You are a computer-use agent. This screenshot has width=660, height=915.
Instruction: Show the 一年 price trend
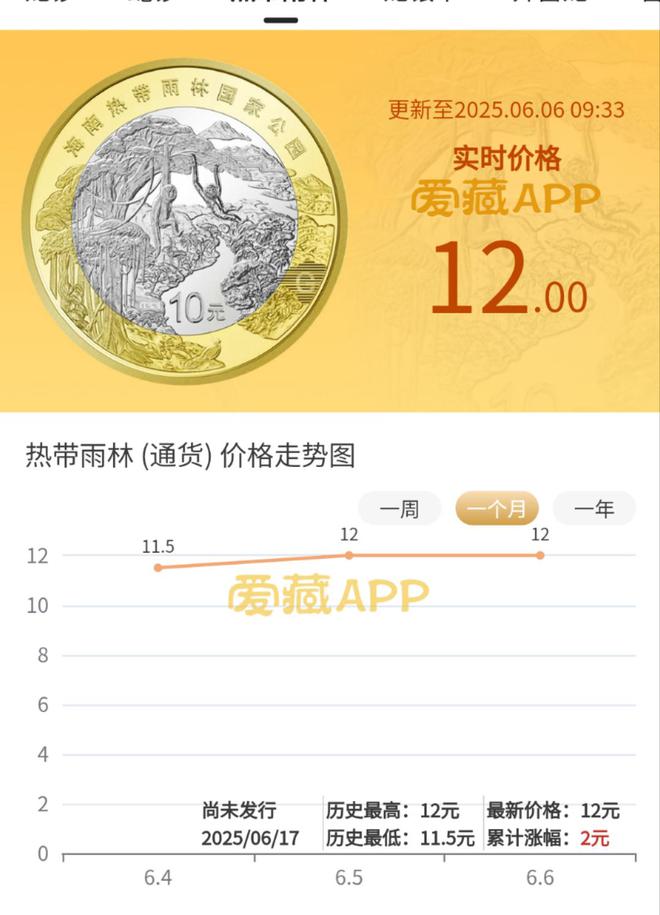pyautogui.click(x=594, y=509)
